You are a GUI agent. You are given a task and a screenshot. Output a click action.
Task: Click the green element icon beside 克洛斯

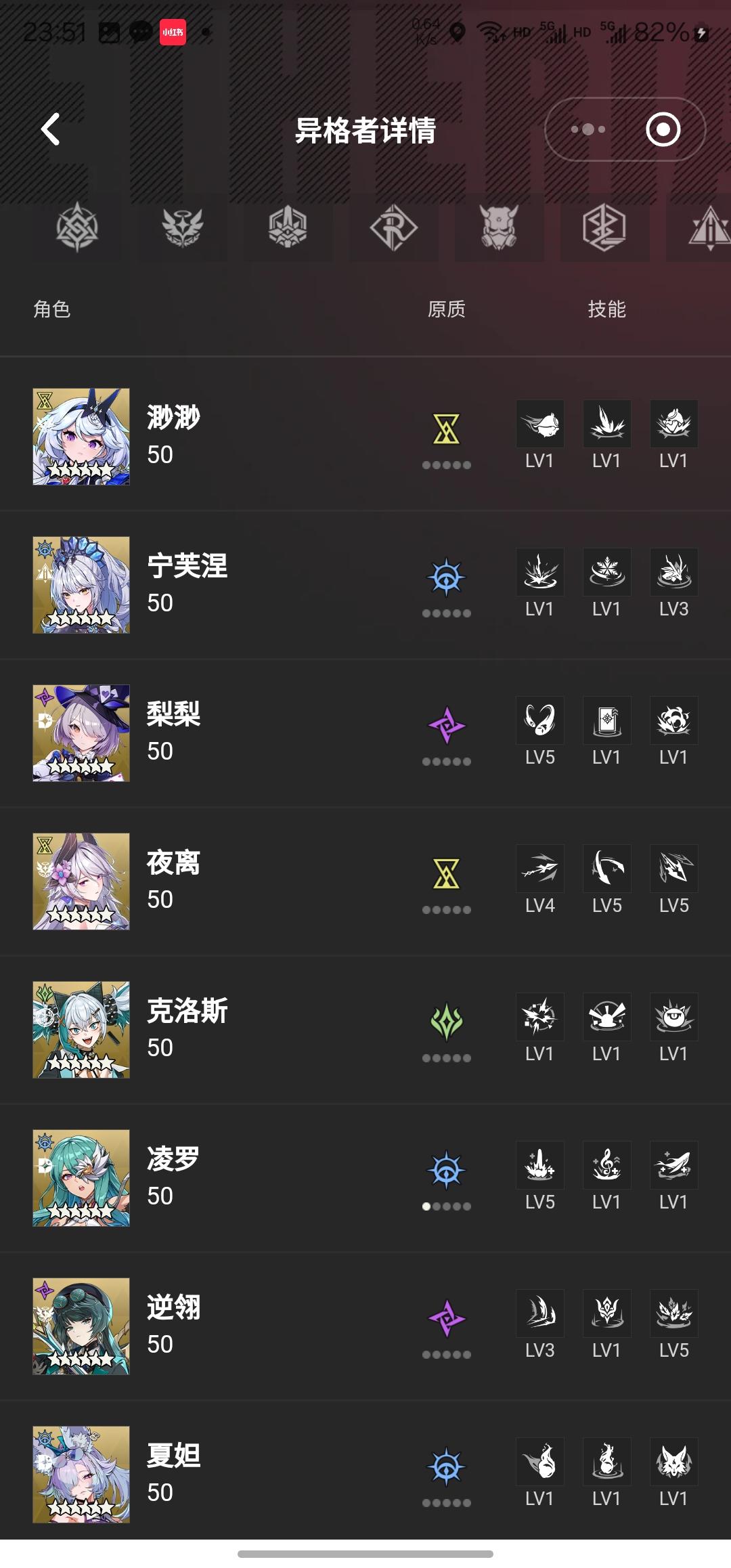(447, 1021)
